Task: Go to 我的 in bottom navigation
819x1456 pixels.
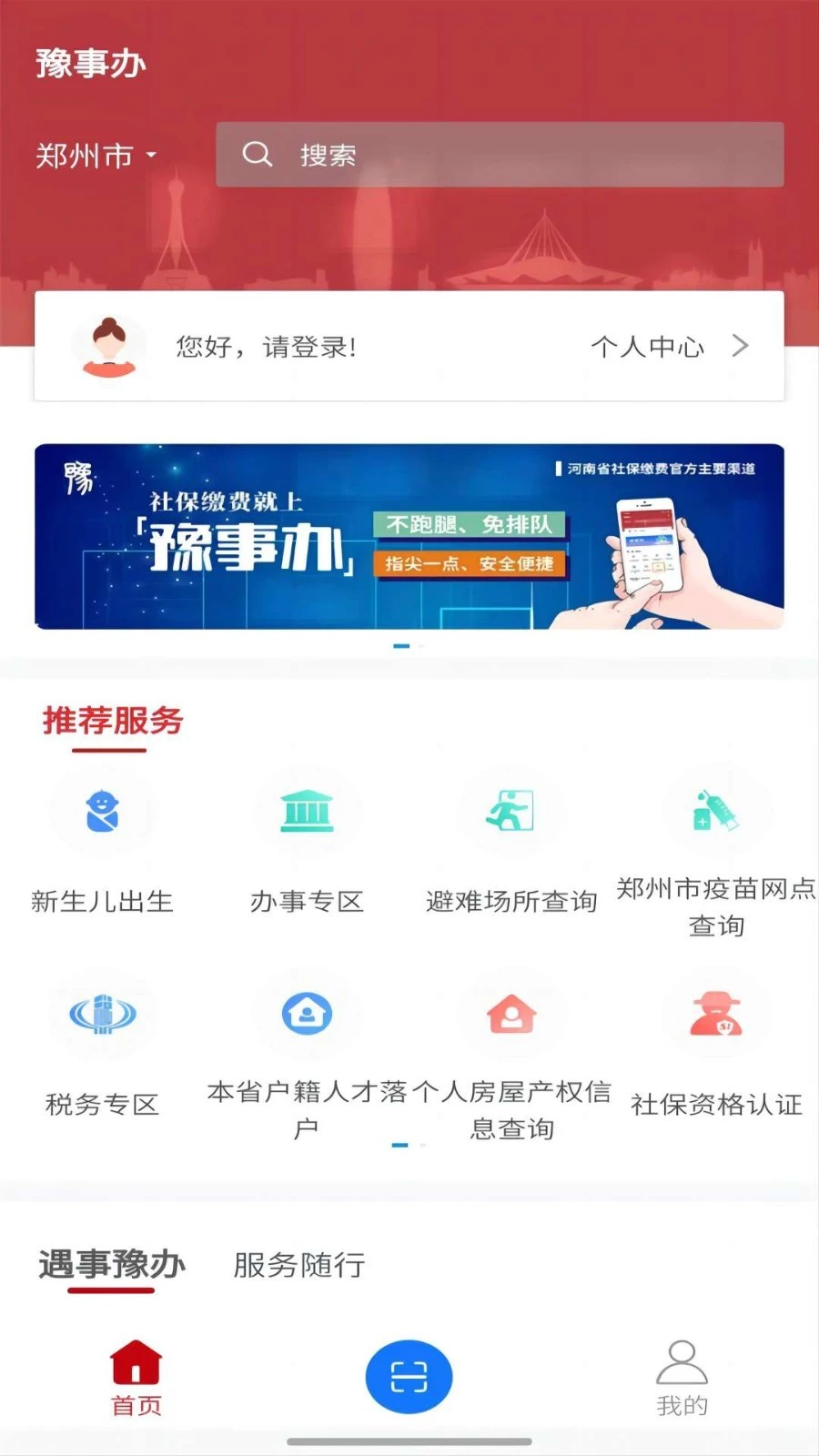Action: click(681, 1377)
